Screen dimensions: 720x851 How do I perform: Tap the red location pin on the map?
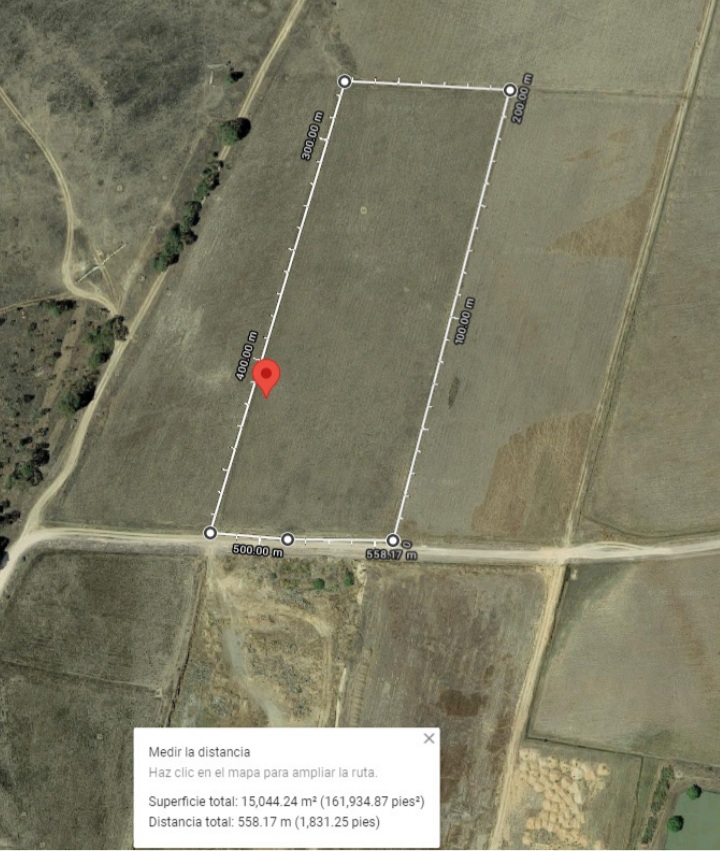[266, 376]
